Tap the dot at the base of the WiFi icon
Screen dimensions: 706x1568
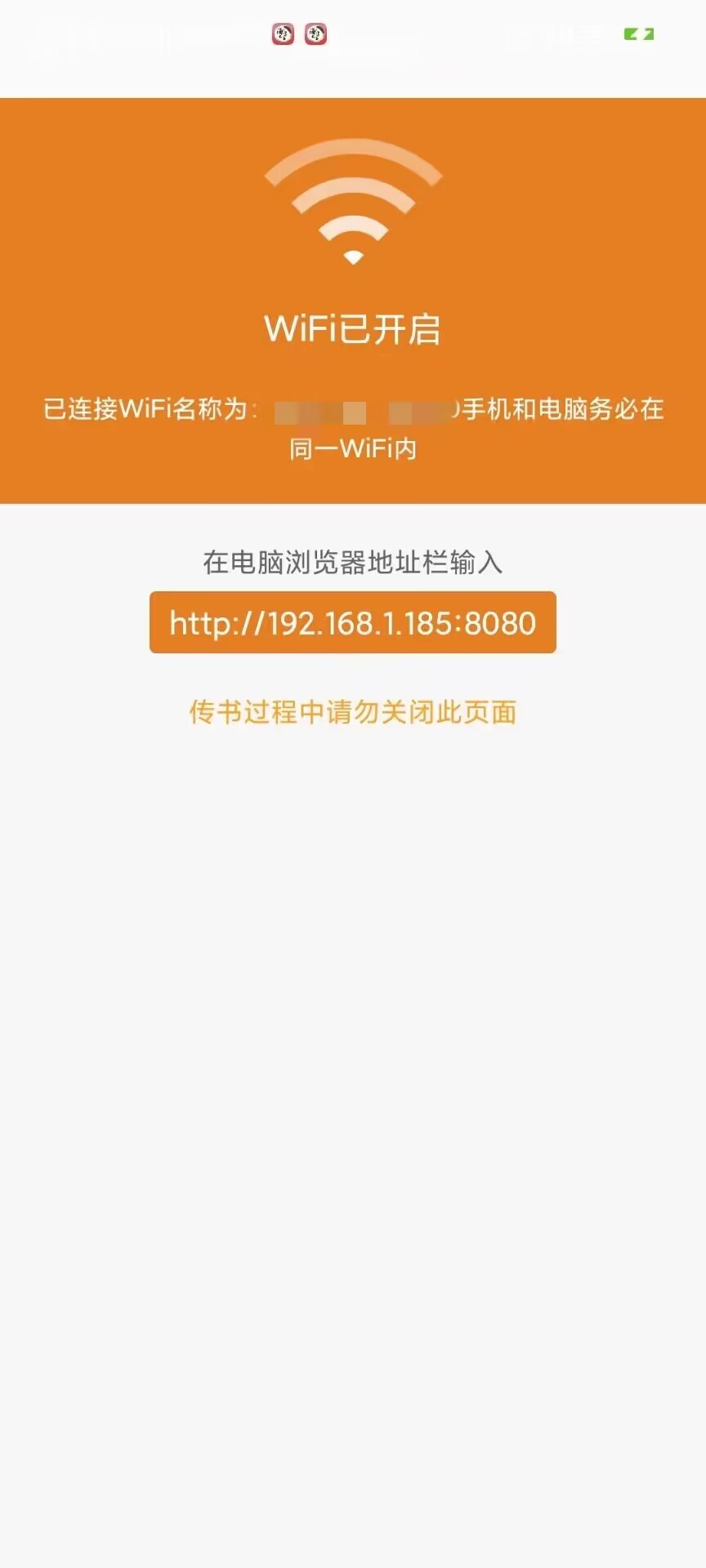click(x=353, y=256)
